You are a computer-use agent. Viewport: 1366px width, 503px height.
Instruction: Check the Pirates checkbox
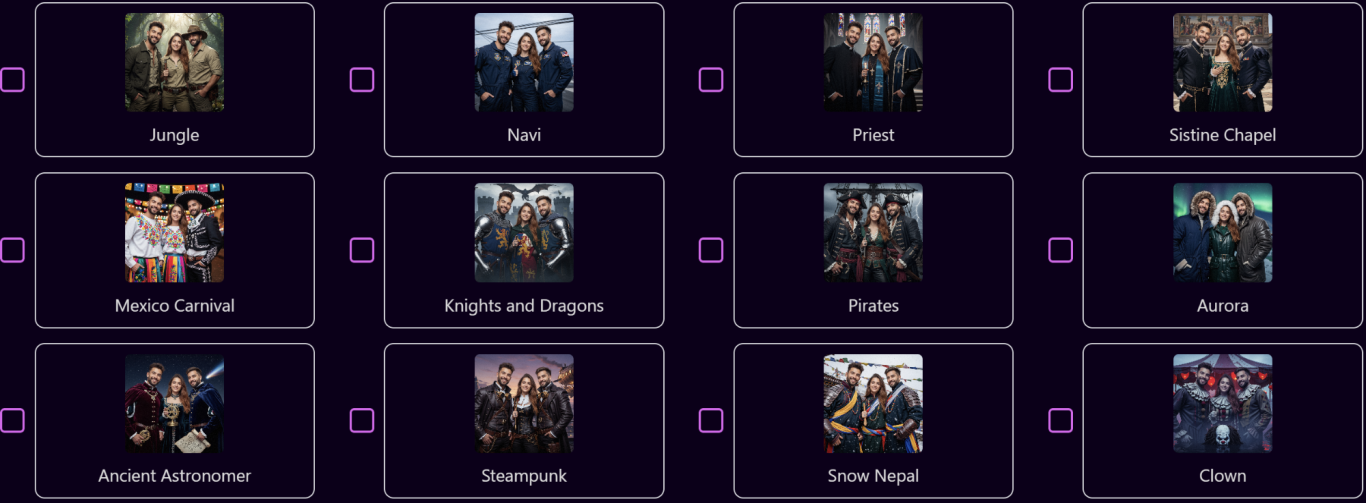tap(710, 250)
